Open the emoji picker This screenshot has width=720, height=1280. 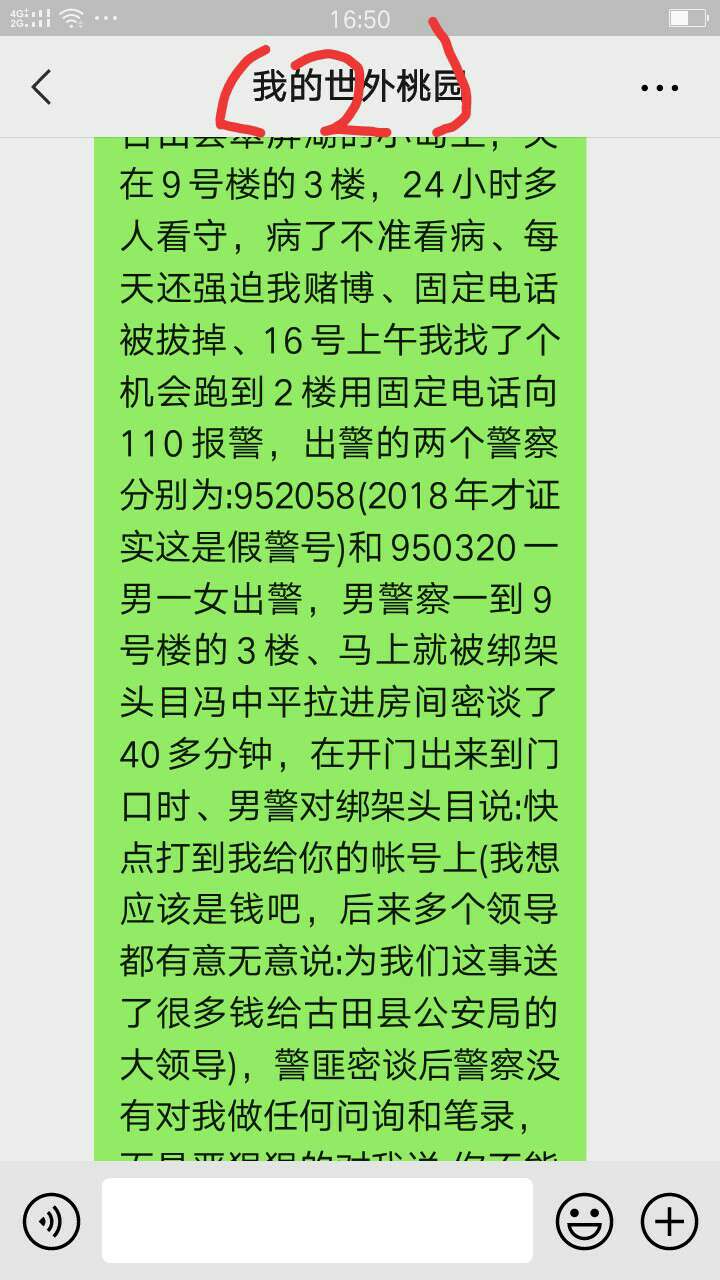point(584,1221)
